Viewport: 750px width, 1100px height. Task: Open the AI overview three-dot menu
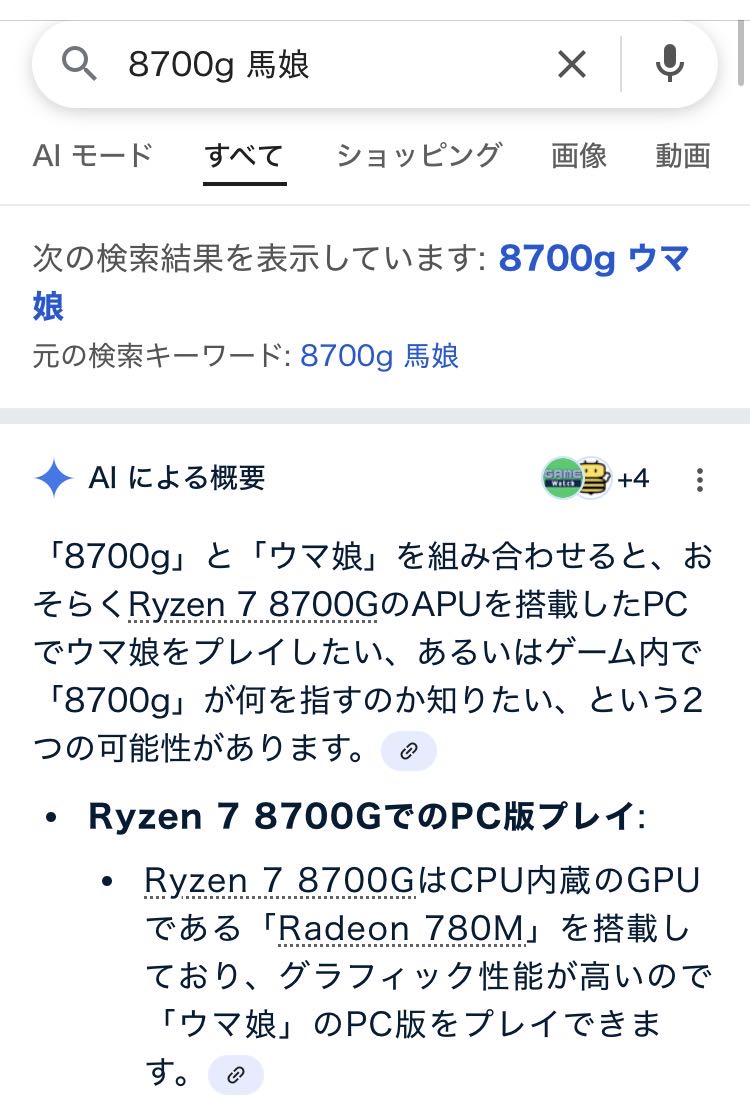[700, 480]
